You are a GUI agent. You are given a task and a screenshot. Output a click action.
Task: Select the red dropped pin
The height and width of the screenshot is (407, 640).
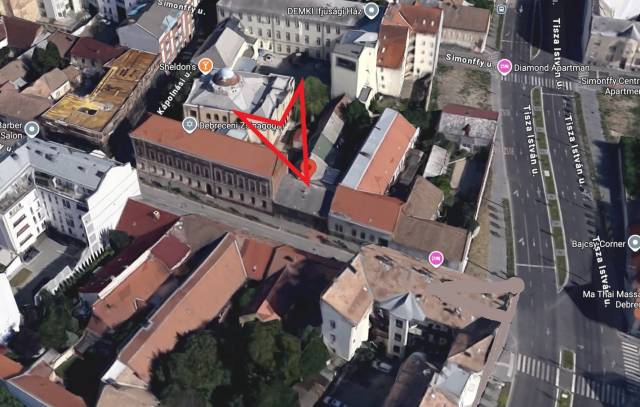click(x=308, y=167)
